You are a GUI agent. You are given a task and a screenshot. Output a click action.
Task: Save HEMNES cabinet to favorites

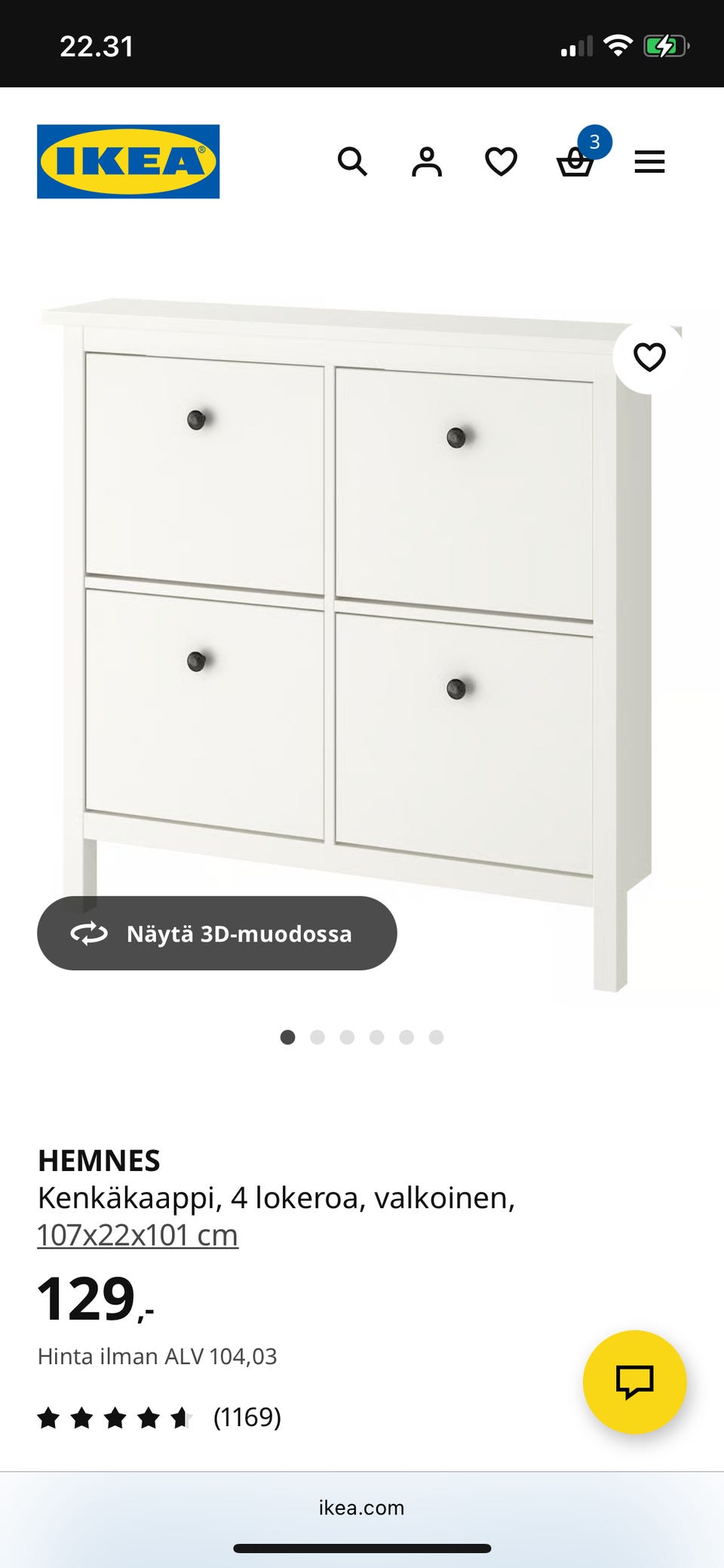tap(649, 357)
